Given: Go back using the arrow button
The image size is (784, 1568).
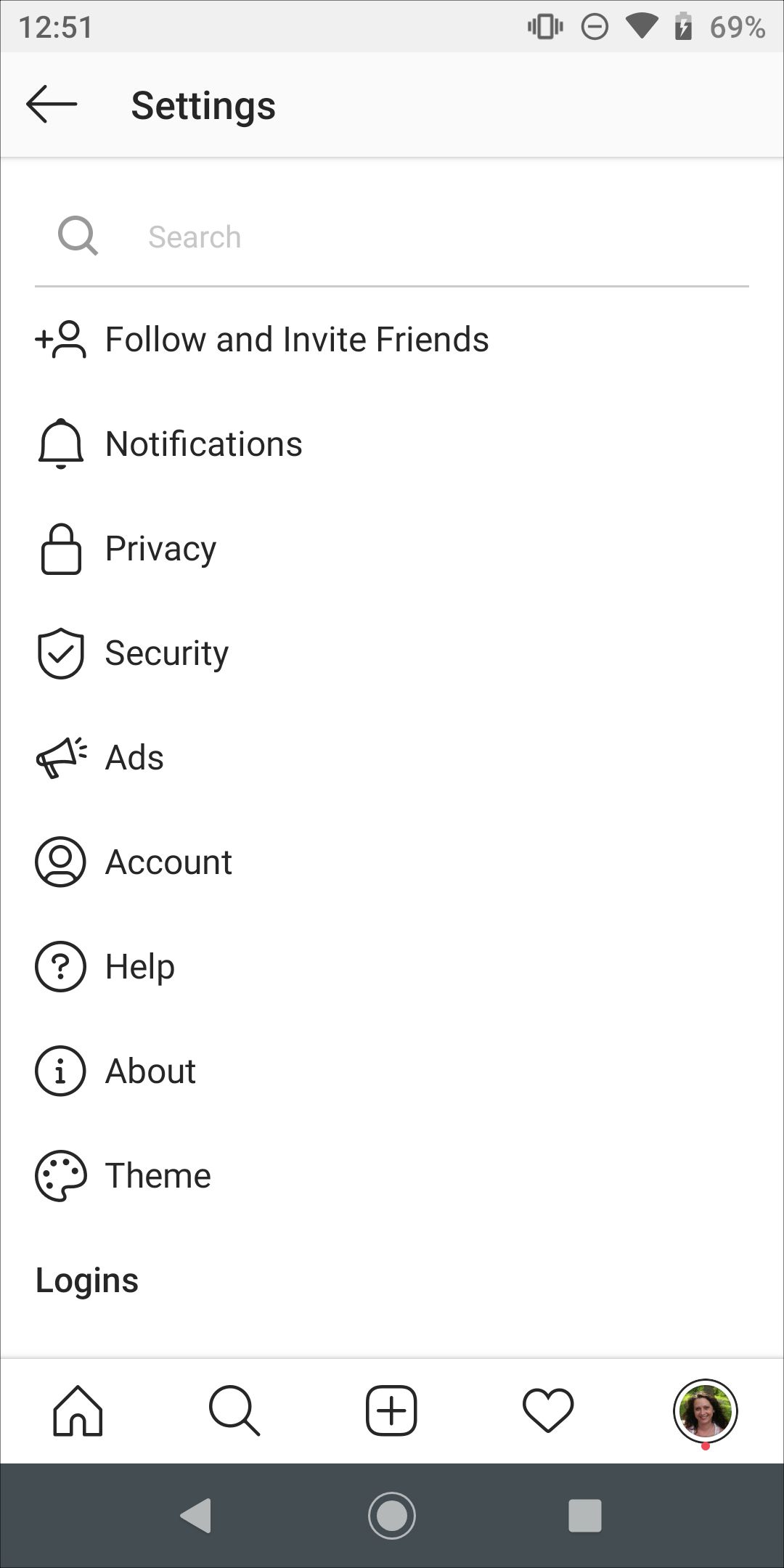Looking at the screenshot, I should [x=49, y=104].
